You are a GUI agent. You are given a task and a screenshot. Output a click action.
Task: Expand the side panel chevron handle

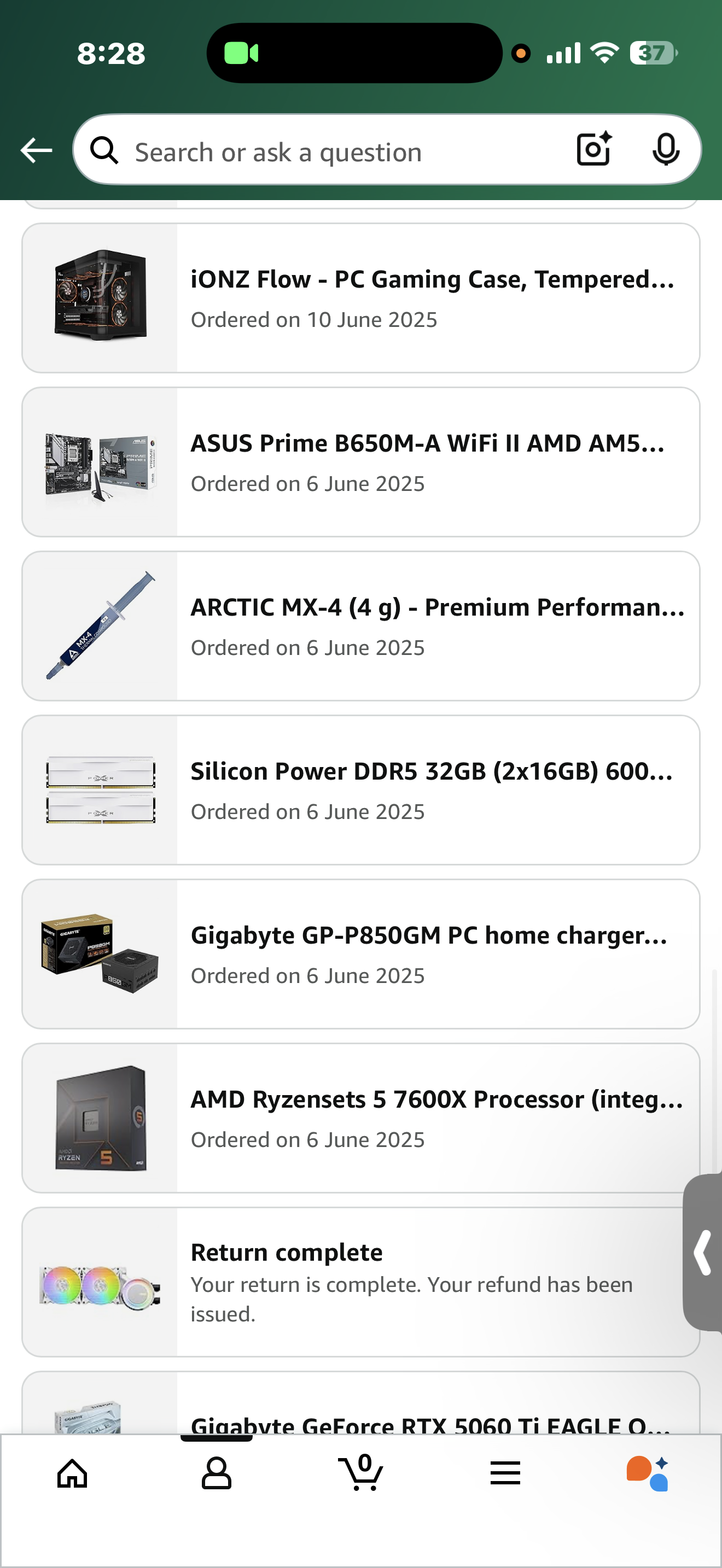pyautogui.click(x=704, y=1252)
